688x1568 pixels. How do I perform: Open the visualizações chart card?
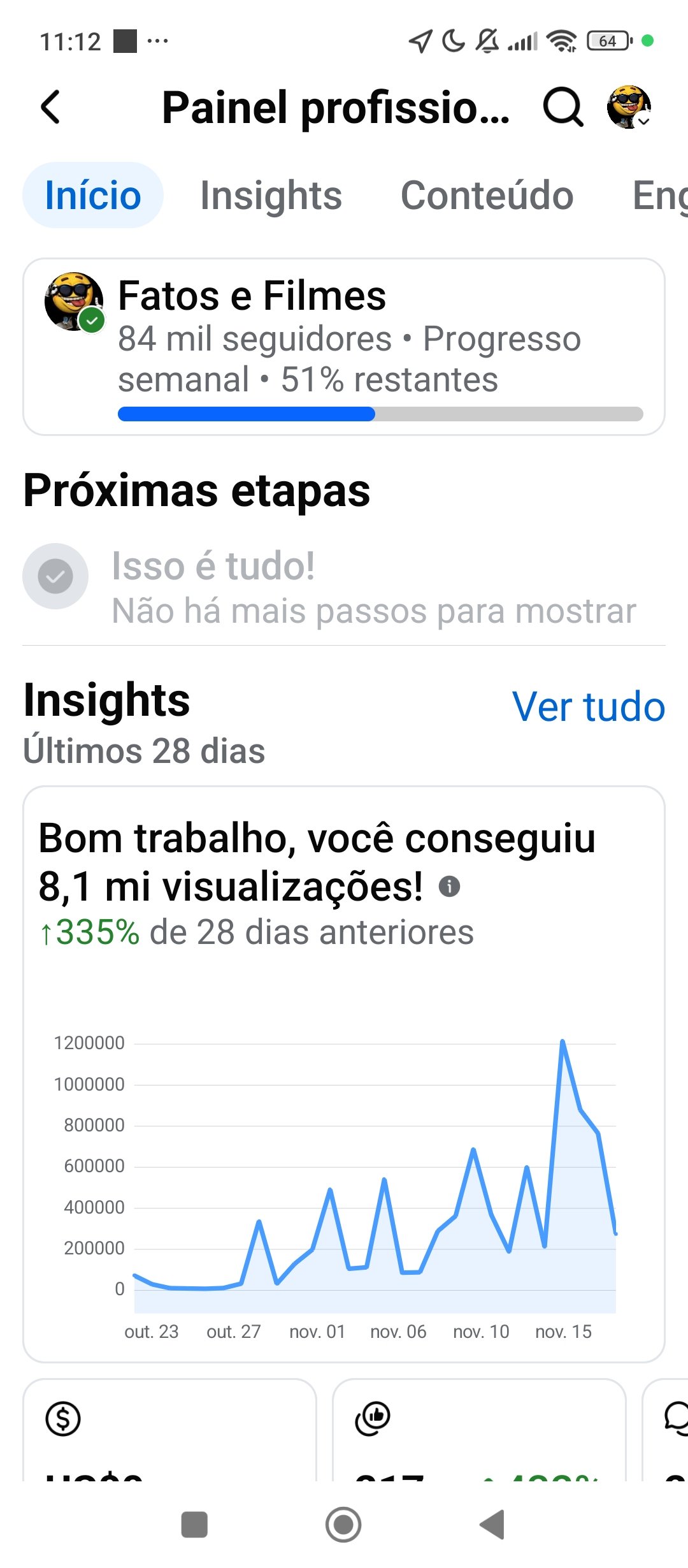[344, 1147]
